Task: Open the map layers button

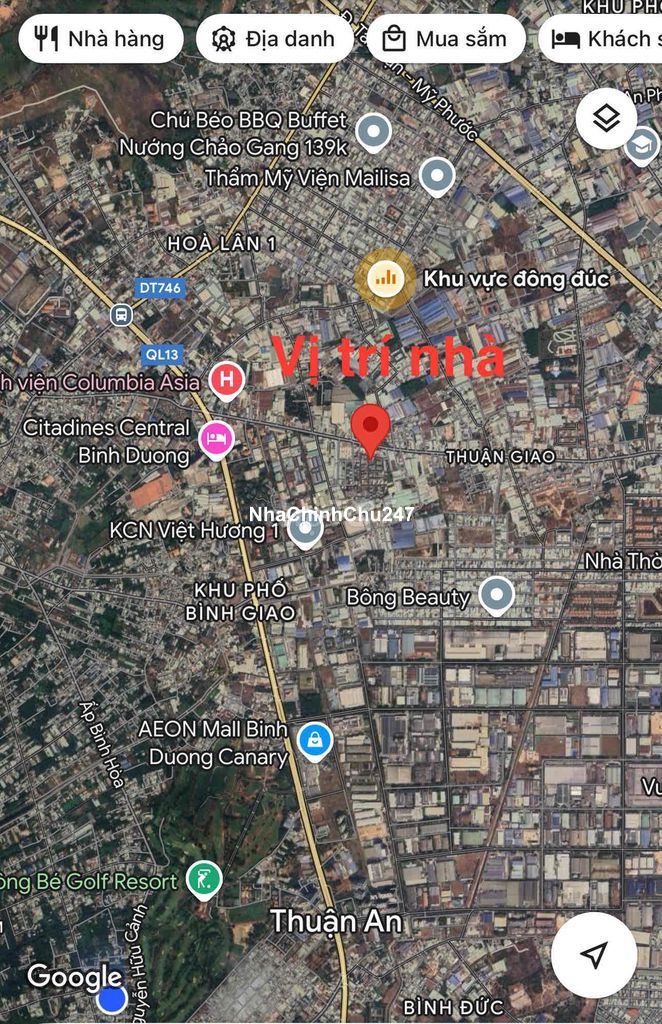Action: click(x=606, y=120)
